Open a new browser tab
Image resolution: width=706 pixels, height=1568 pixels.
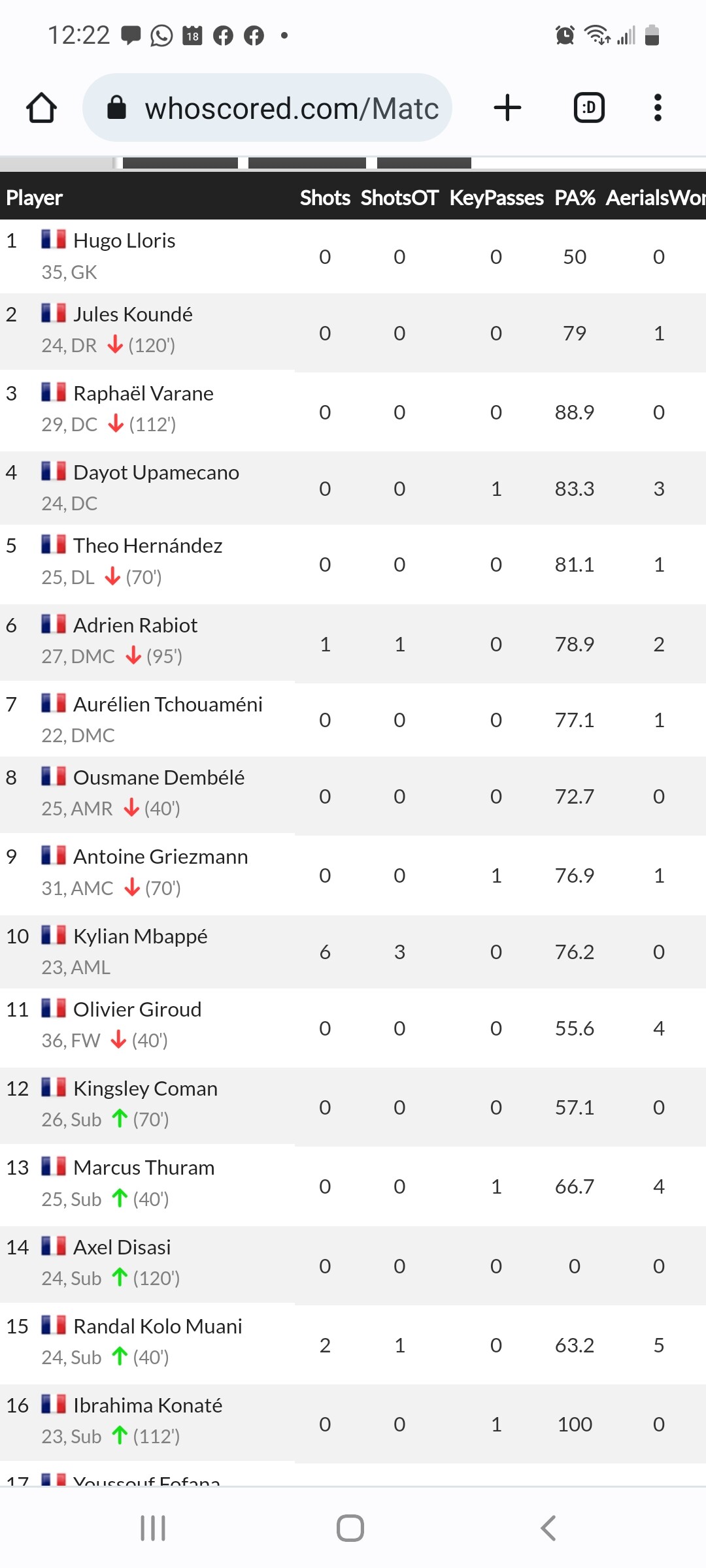507,108
